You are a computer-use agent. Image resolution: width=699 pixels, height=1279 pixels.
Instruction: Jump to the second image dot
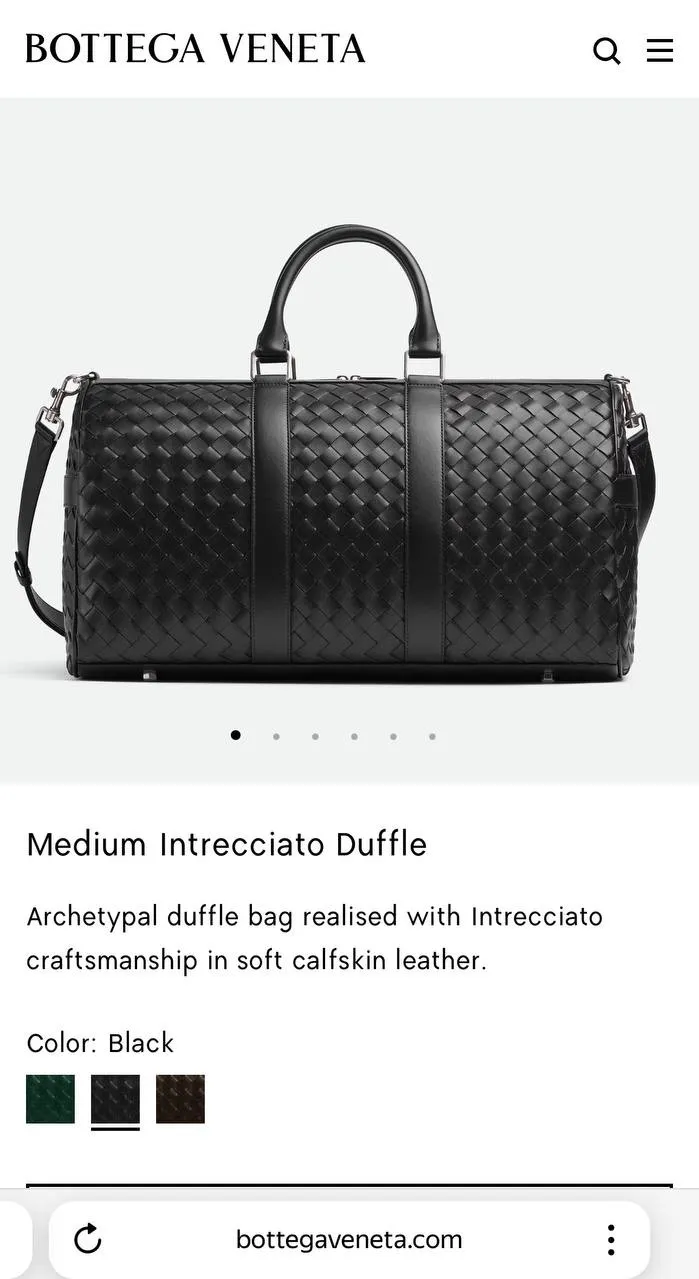point(276,736)
